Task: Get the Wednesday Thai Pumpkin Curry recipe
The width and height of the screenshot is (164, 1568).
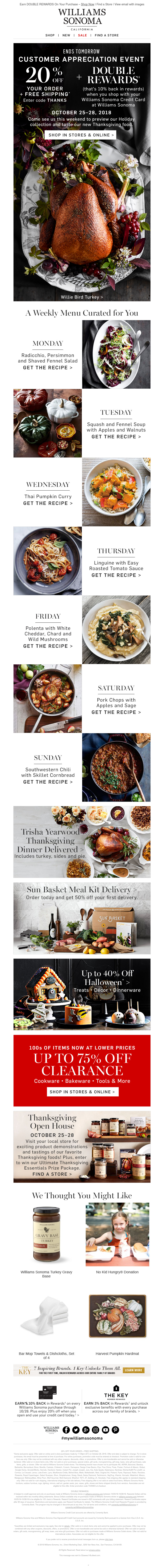Action: tap(47, 503)
